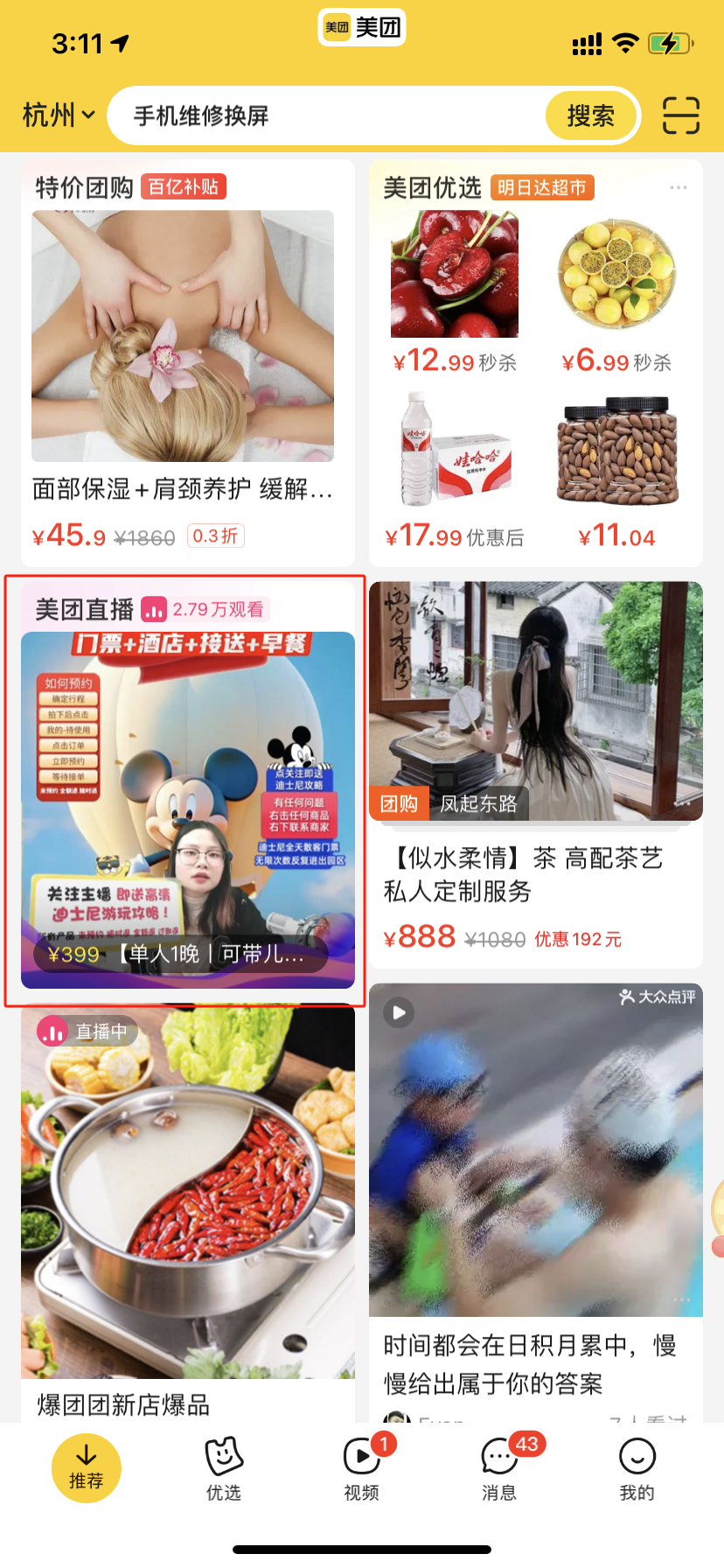This screenshot has width=724, height=1568.
Task: Switch to the 优选 tab
Action: point(224,1468)
